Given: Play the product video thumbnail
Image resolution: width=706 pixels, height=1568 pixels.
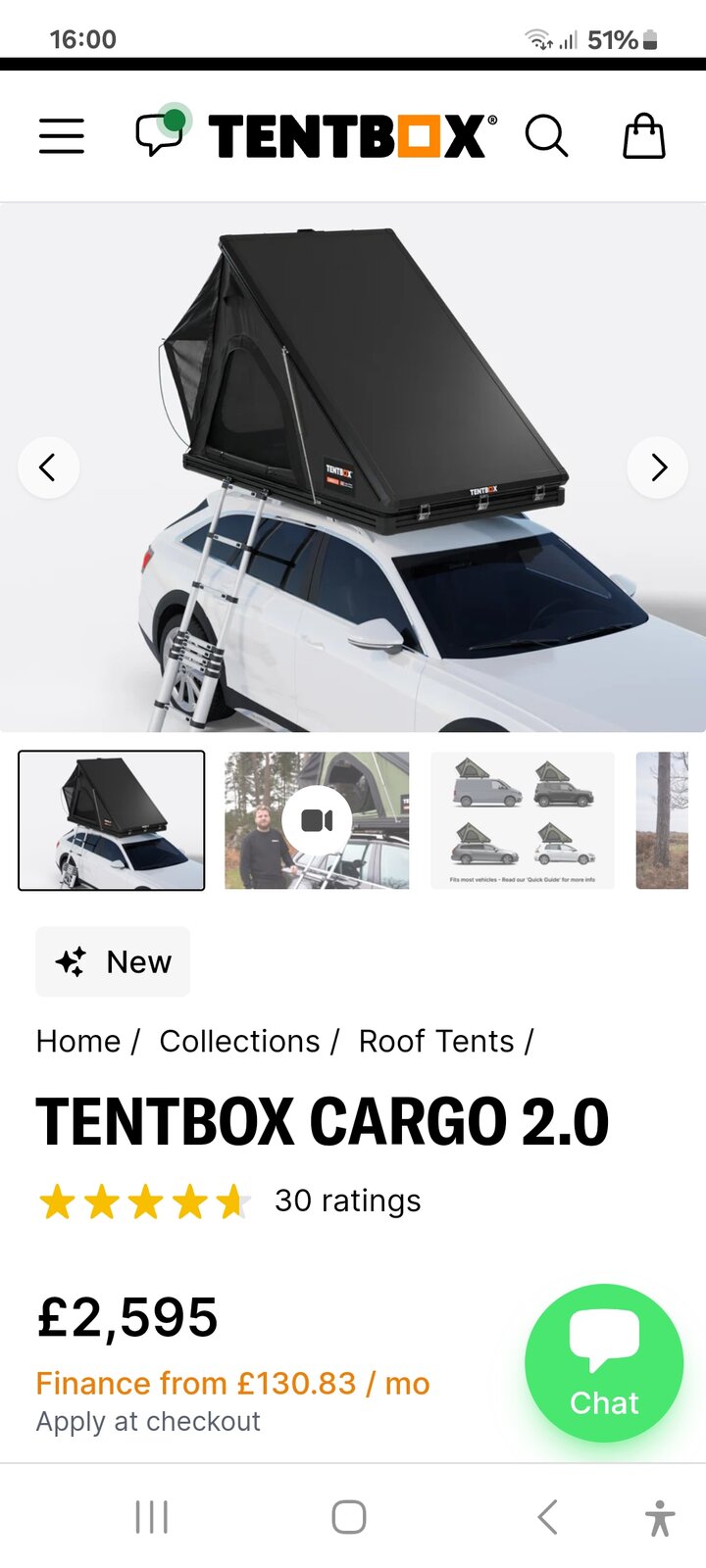Looking at the screenshot, I should [x=317, y=820].
